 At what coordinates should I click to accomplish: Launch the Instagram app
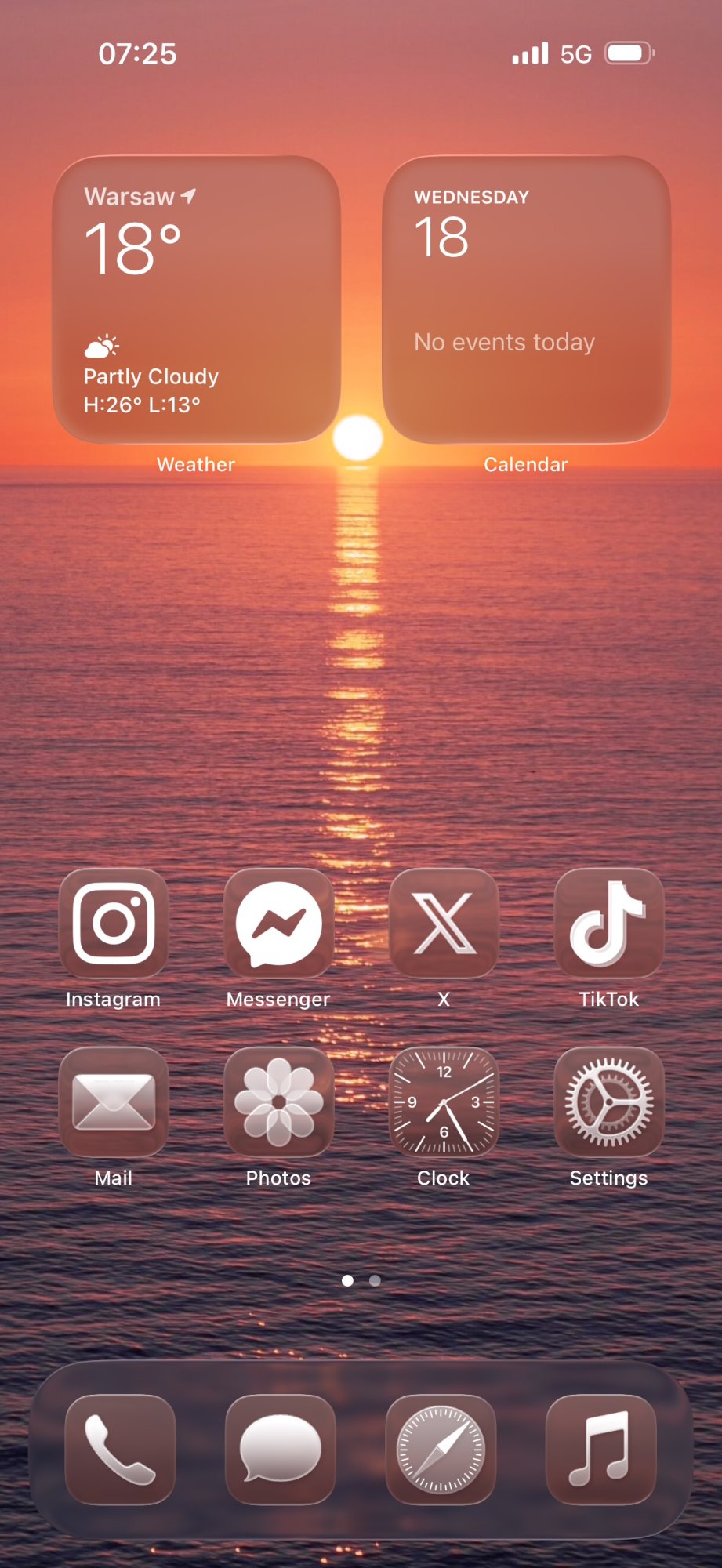tap(114, 923)
